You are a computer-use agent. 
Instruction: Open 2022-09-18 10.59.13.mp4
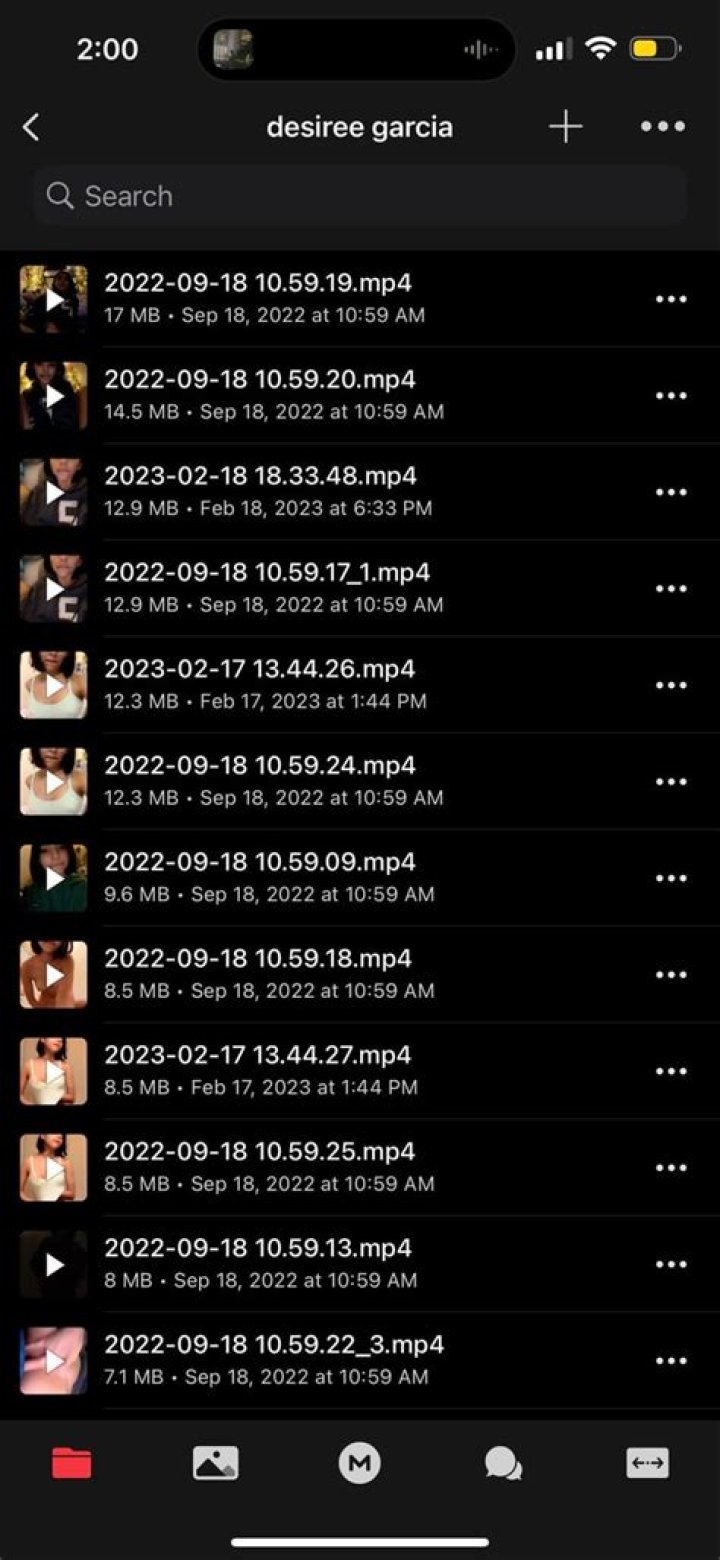[x=258, y=1263]
